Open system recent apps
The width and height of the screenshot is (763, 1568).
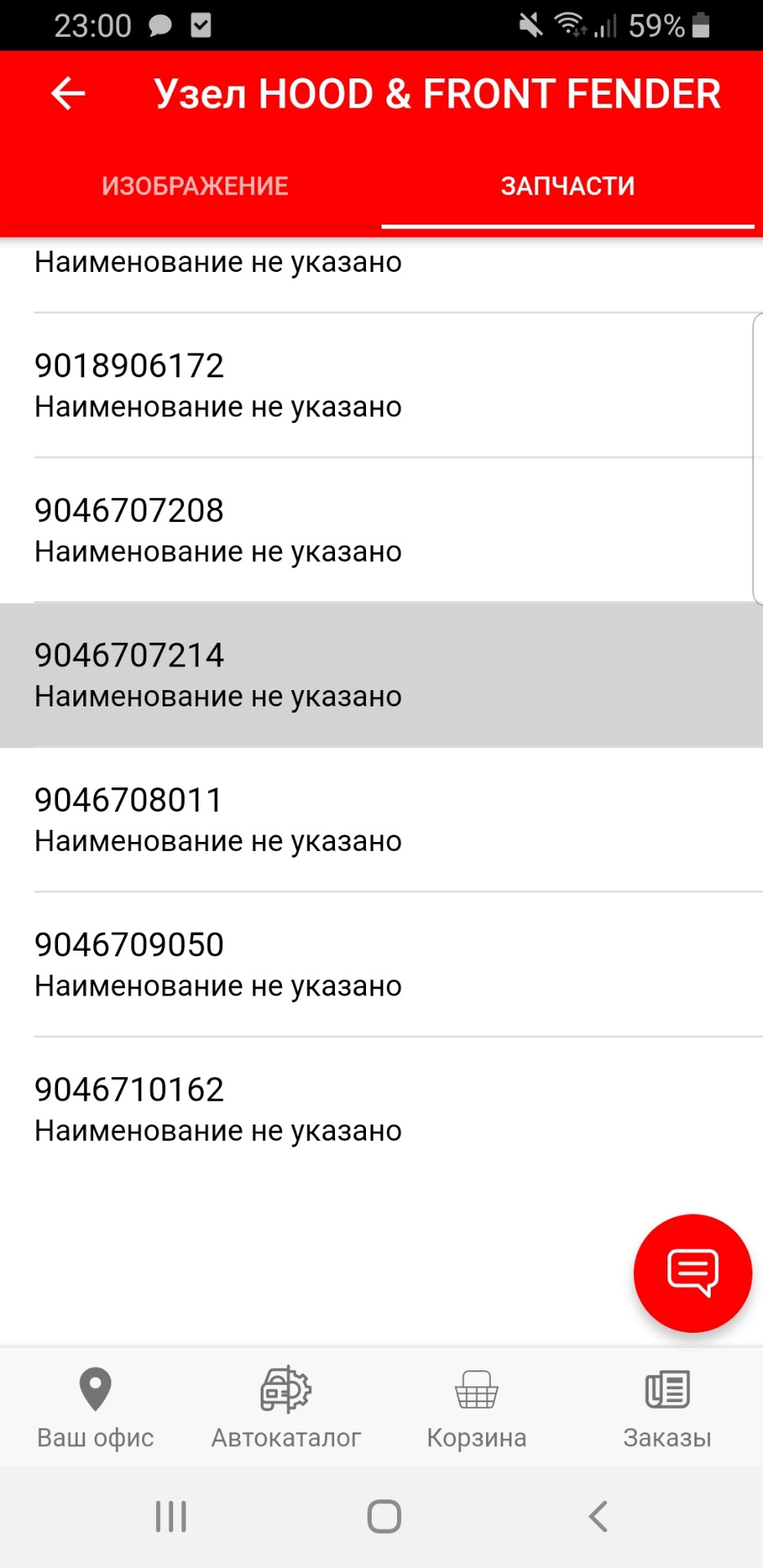pos(171,1517)
